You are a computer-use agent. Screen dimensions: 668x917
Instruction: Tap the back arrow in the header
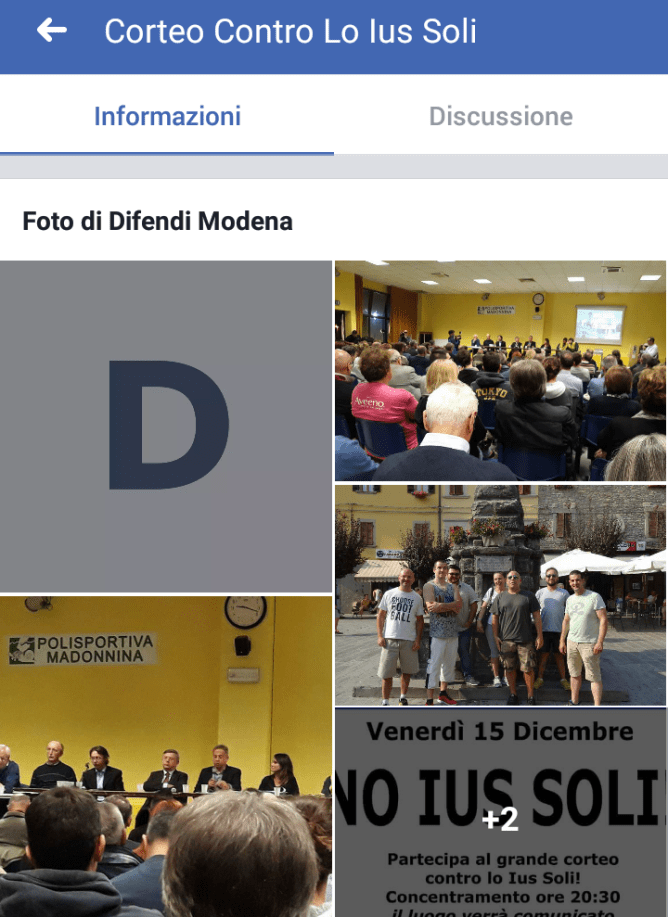tap(51, 31)
